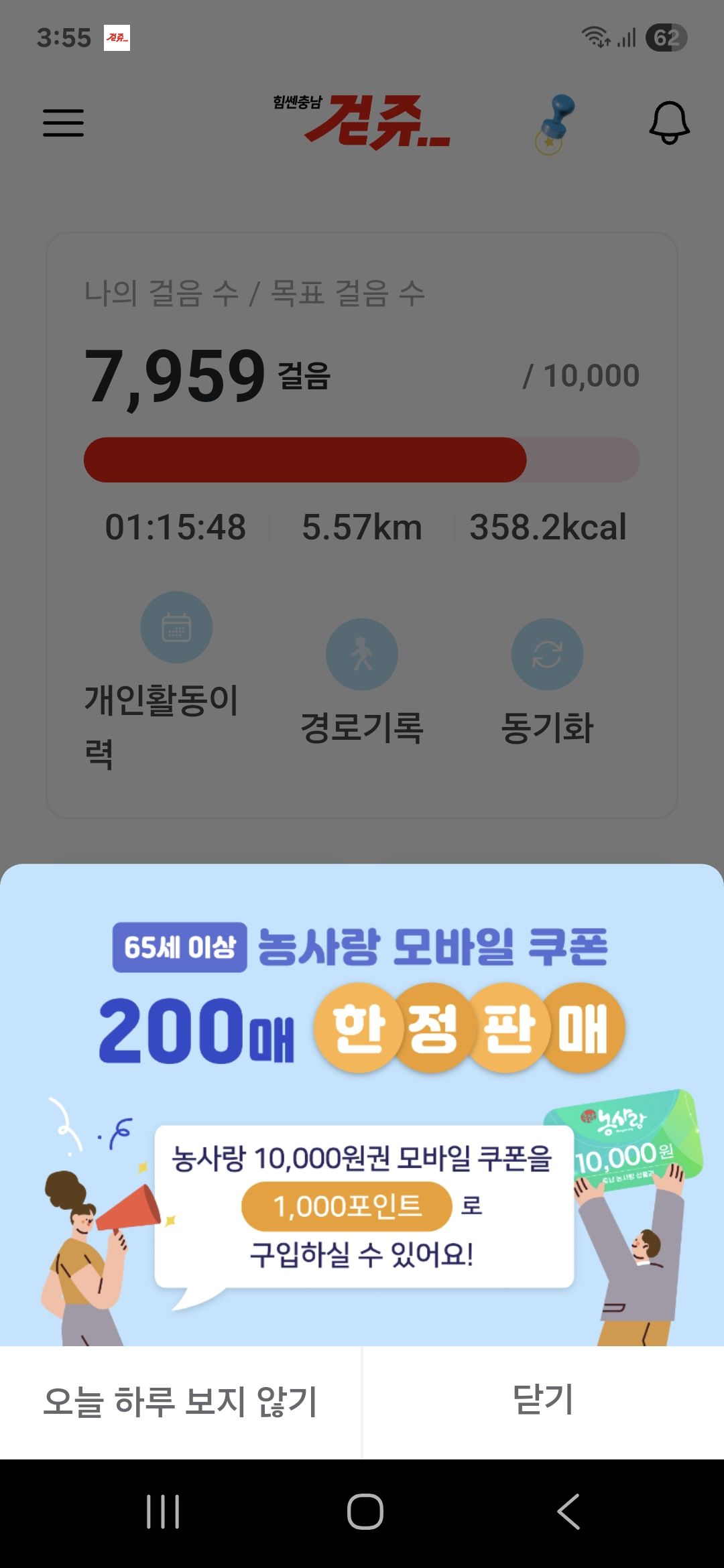Open notifications via the bell icon
The height and width of the screenshot is (1568, 724).
tap(670, 123)
